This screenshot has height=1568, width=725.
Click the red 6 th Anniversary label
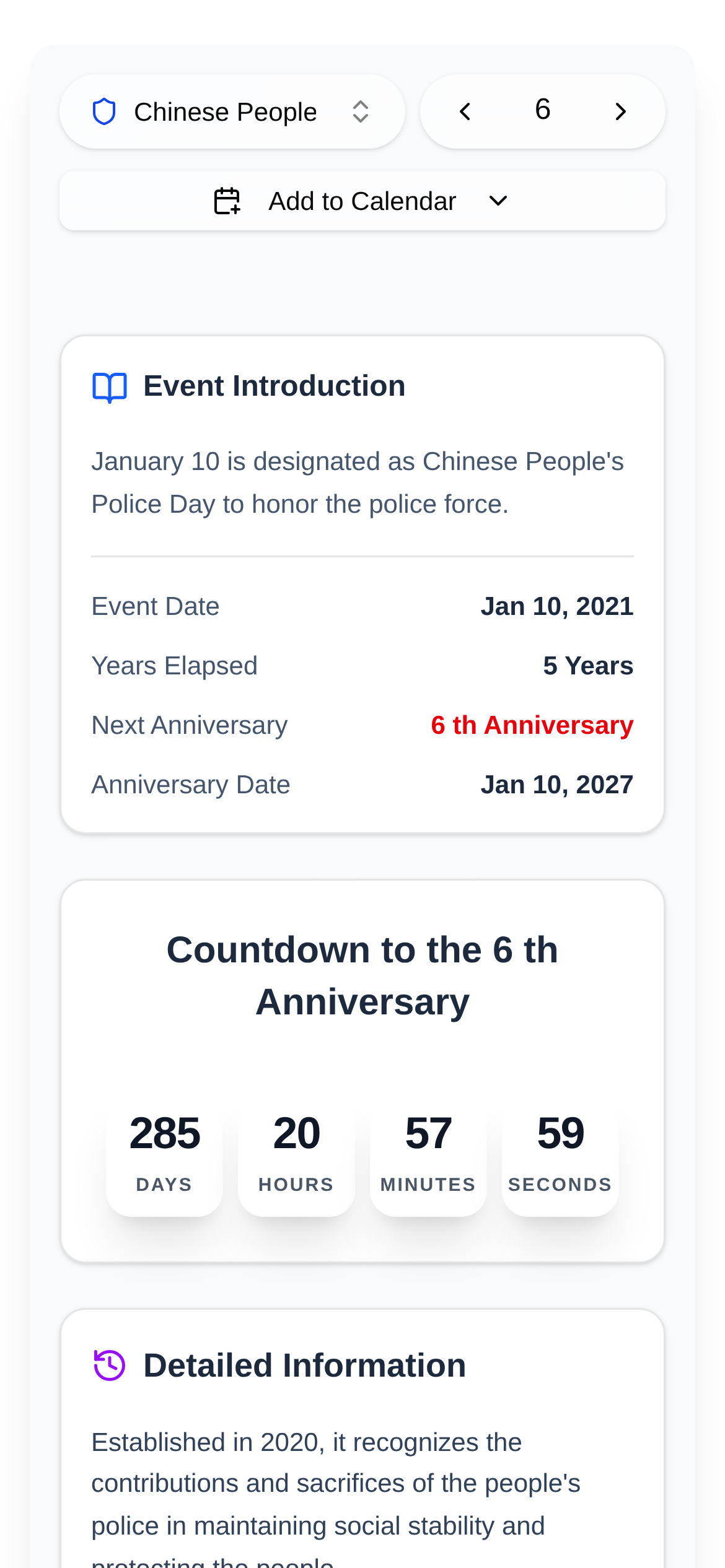(532, 725)
